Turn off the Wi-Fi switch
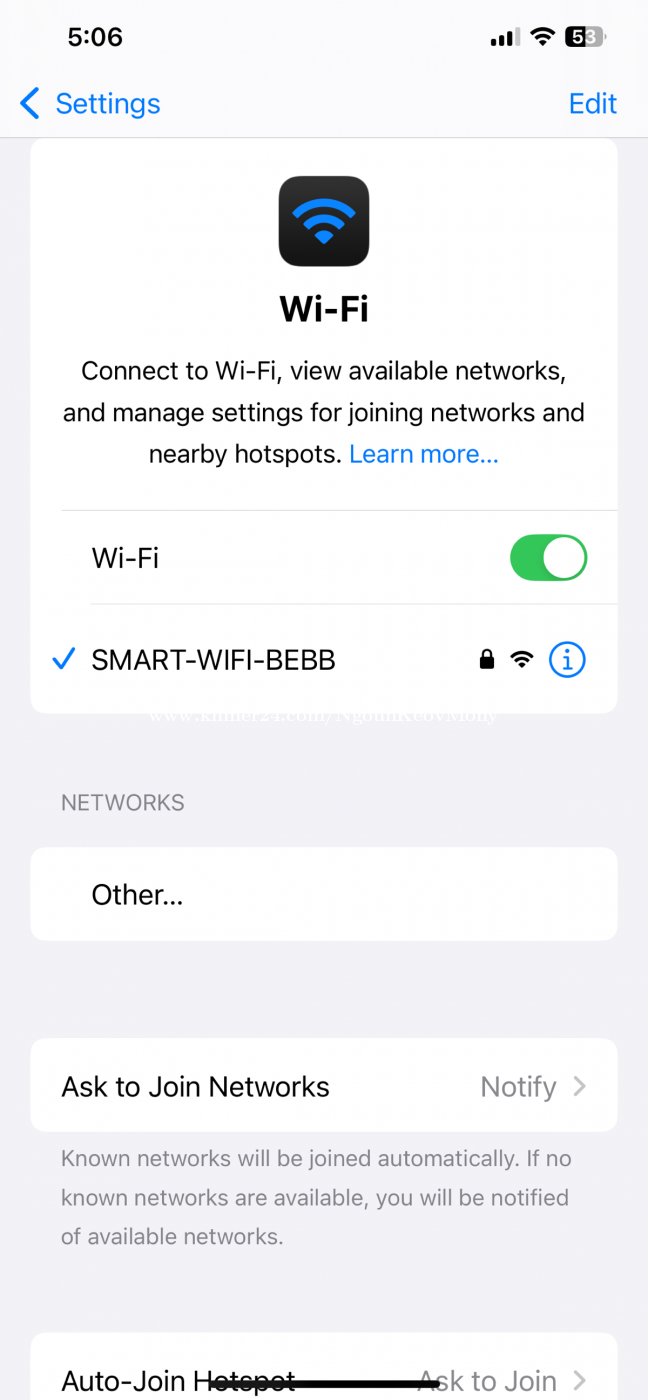This screenshot has height=1400, width=648. (548, 558)
